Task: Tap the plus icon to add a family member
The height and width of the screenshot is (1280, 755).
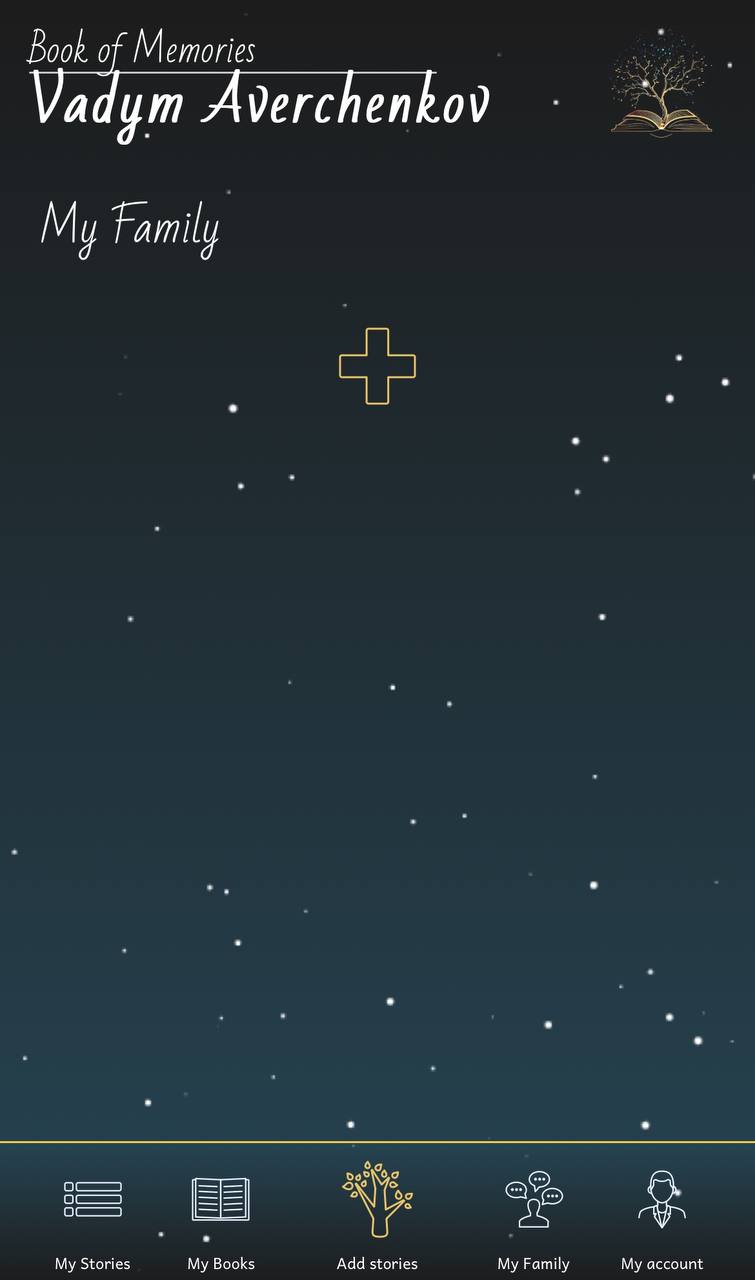Action: click(377, 366)
